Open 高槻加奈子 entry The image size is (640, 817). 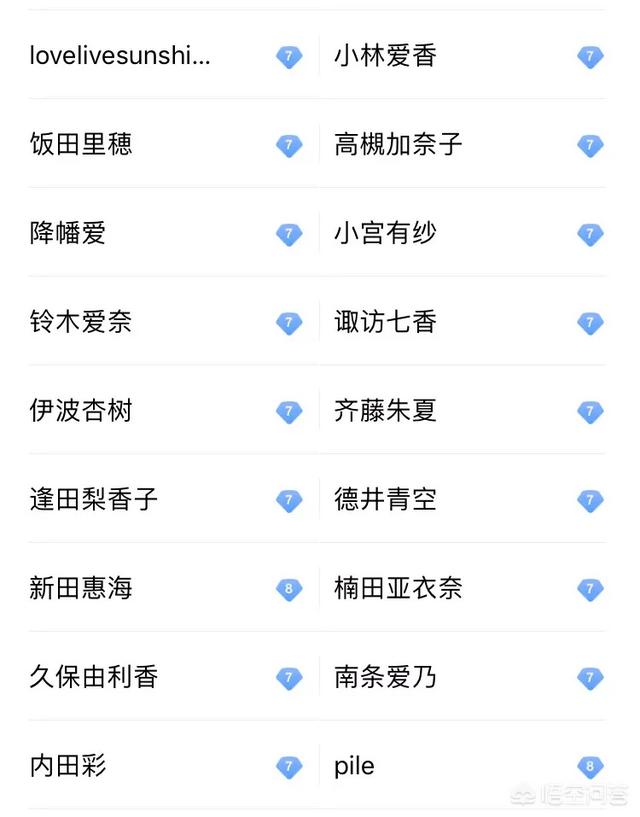(x=398, y=144)
